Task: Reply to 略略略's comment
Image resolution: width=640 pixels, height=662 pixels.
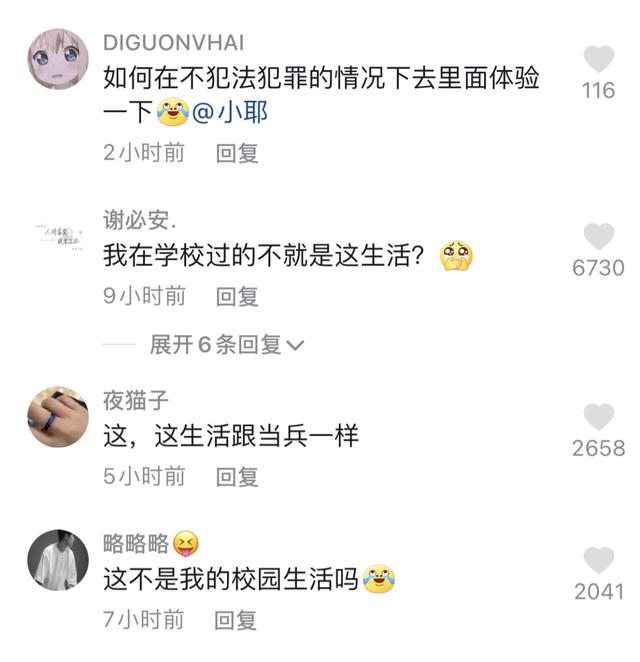Action: pos(237,620)
